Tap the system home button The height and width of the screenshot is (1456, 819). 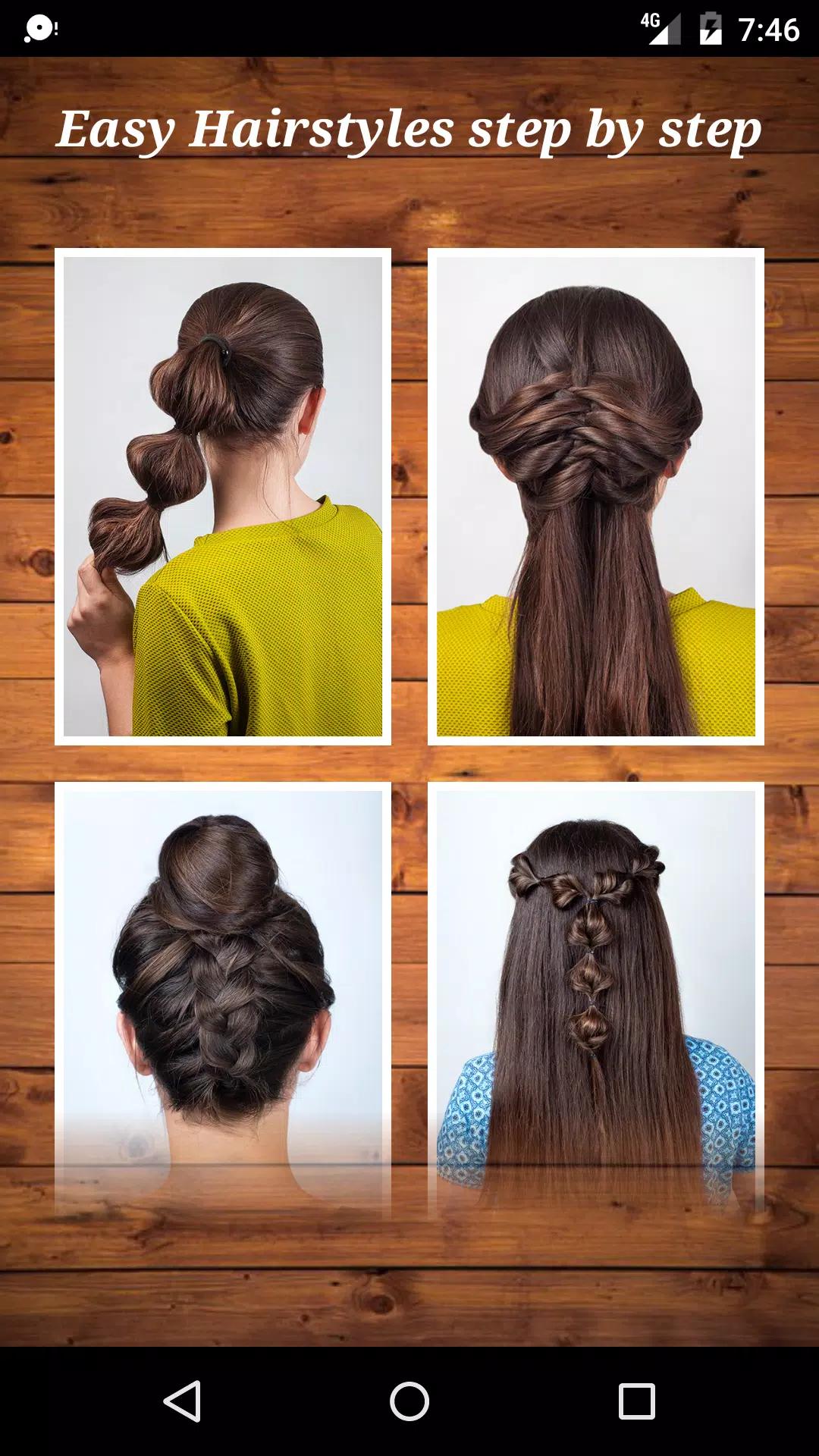click(409, 1401)
